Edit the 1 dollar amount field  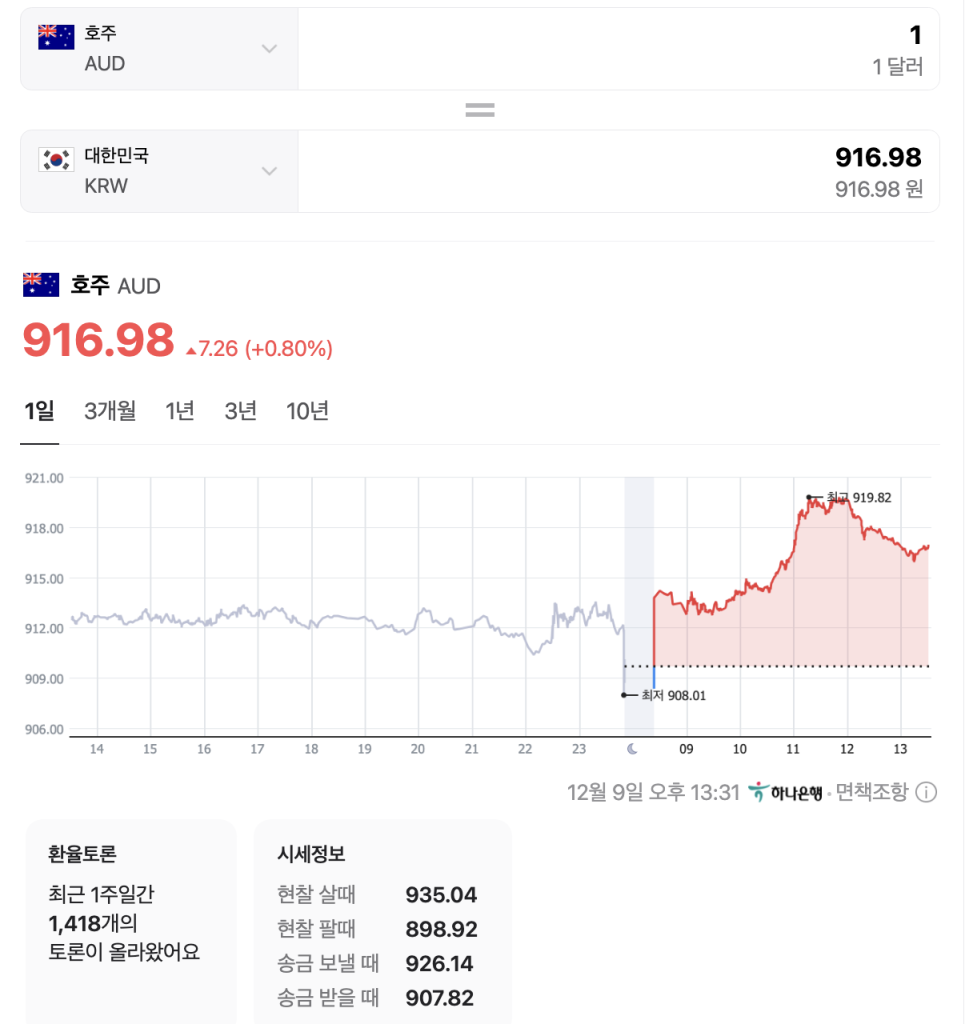(618, 49)
